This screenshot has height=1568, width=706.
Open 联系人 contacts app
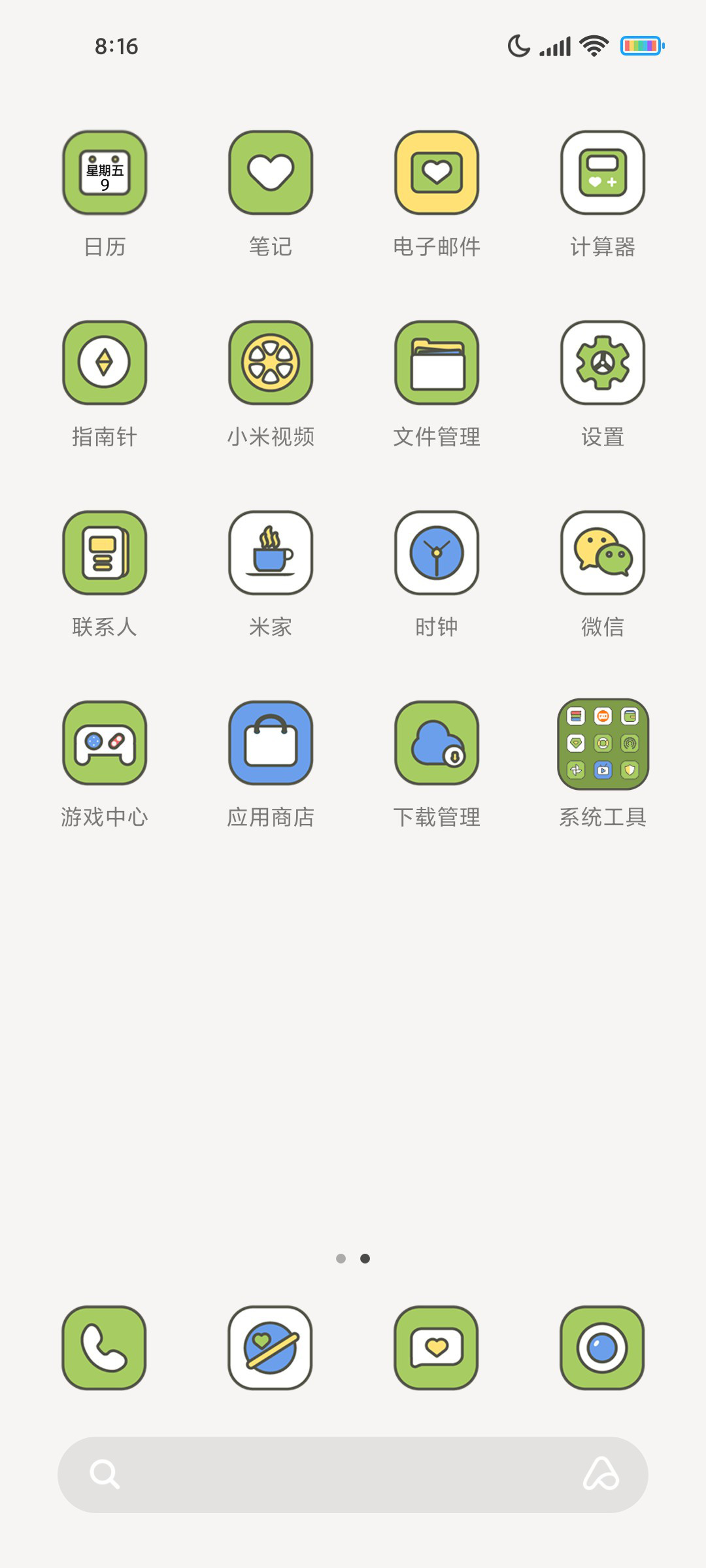tap(105, 553)
